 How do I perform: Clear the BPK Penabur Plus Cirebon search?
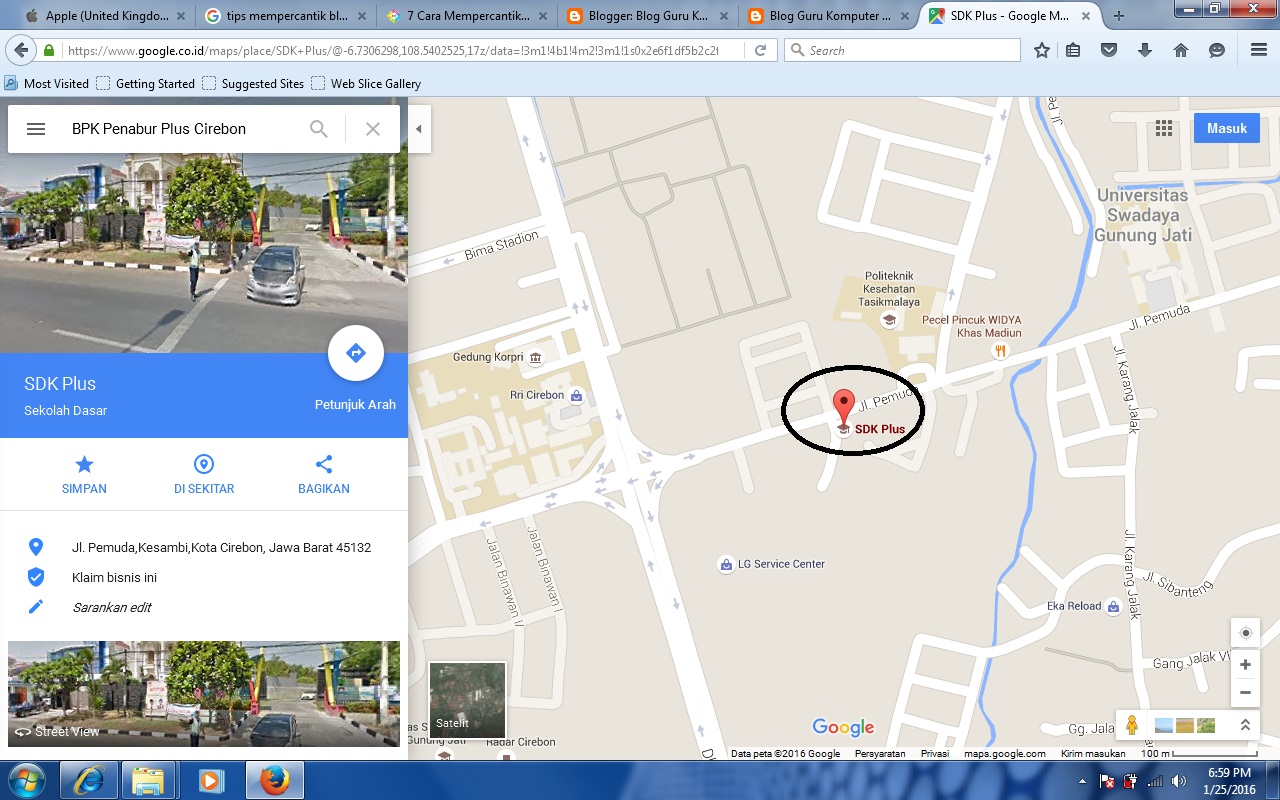click(x=373, y=129)
